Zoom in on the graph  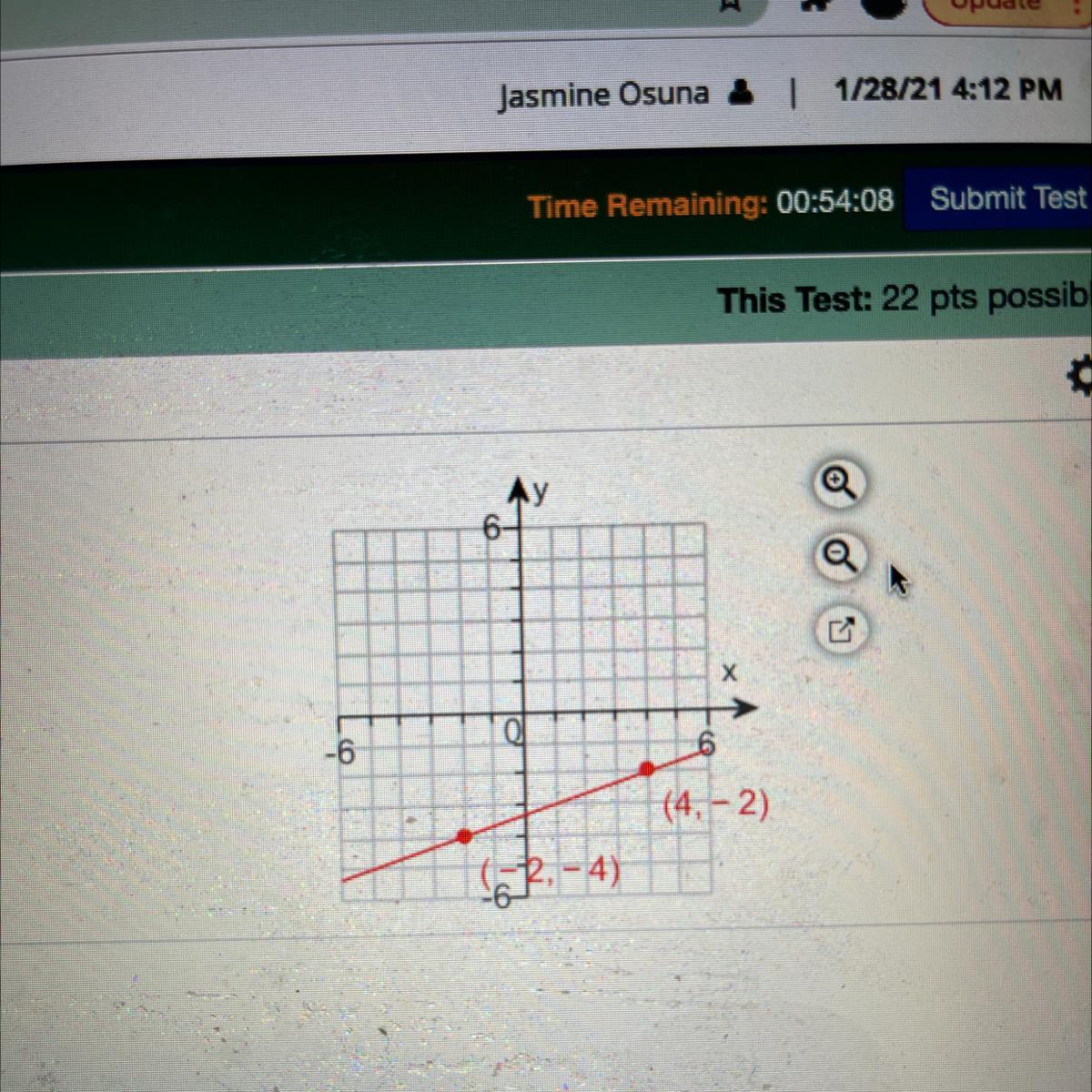point(838,483)
